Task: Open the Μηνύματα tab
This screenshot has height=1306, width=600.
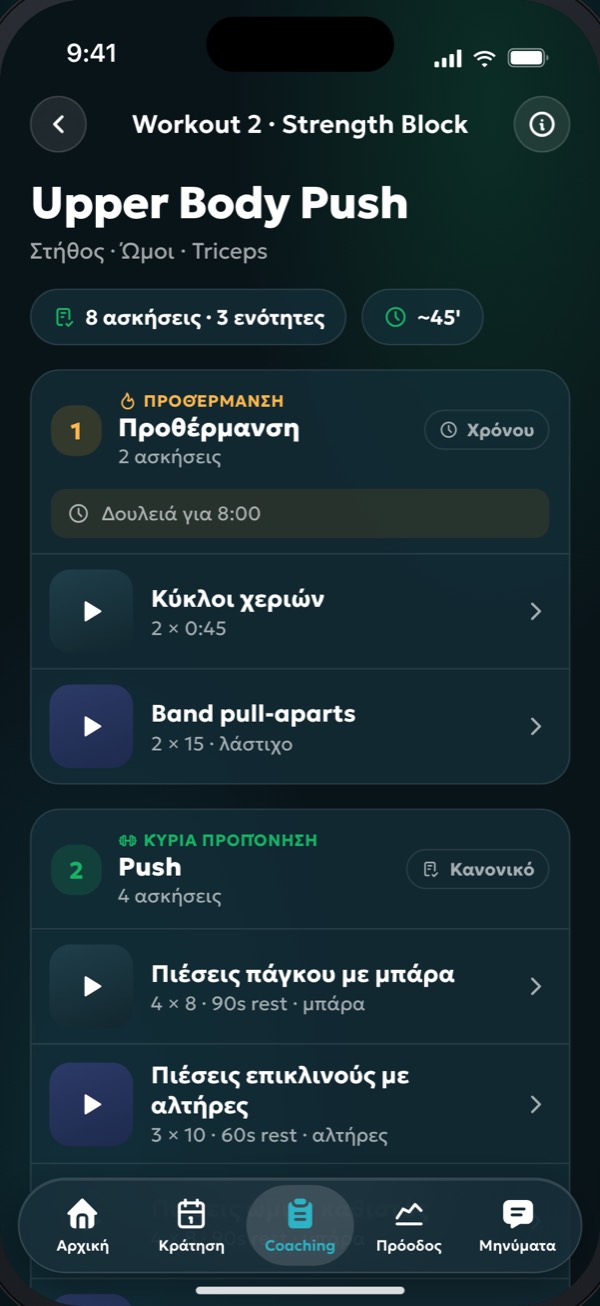Action: (x=517, y=1226)
